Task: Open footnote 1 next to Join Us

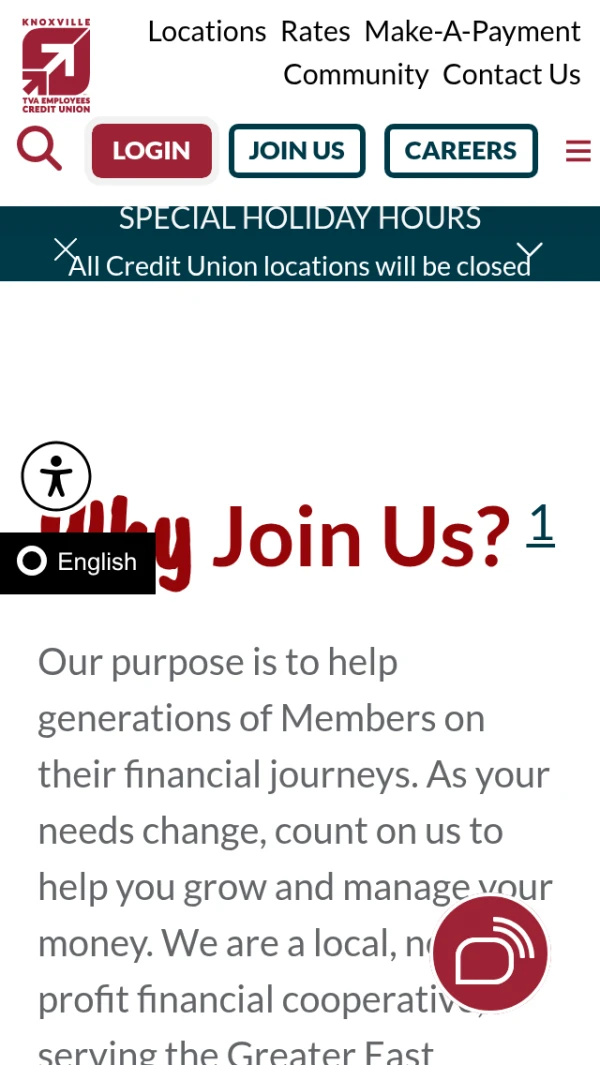Action: [540, 524]
